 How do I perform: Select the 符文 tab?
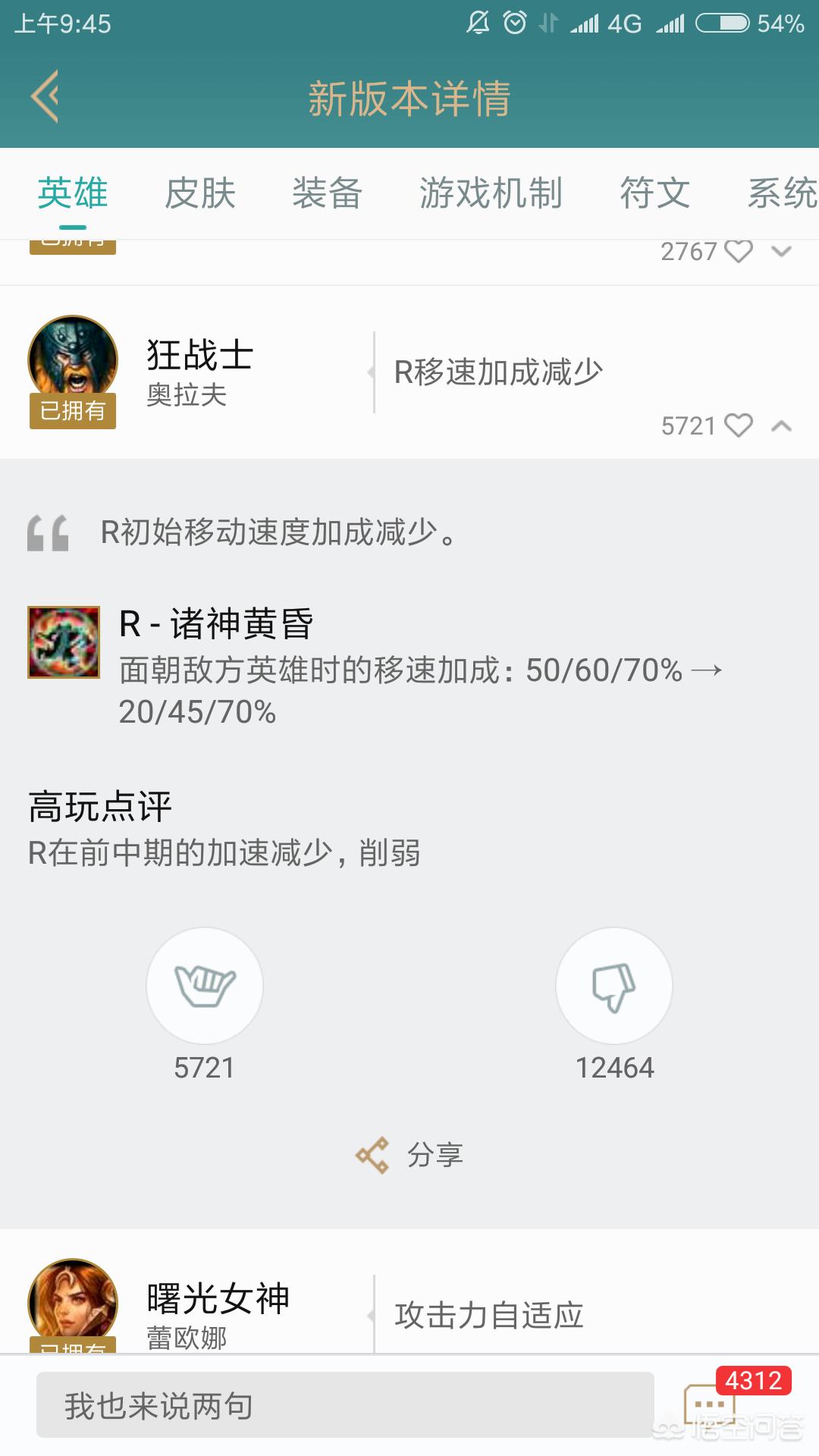tap(654, 193)
